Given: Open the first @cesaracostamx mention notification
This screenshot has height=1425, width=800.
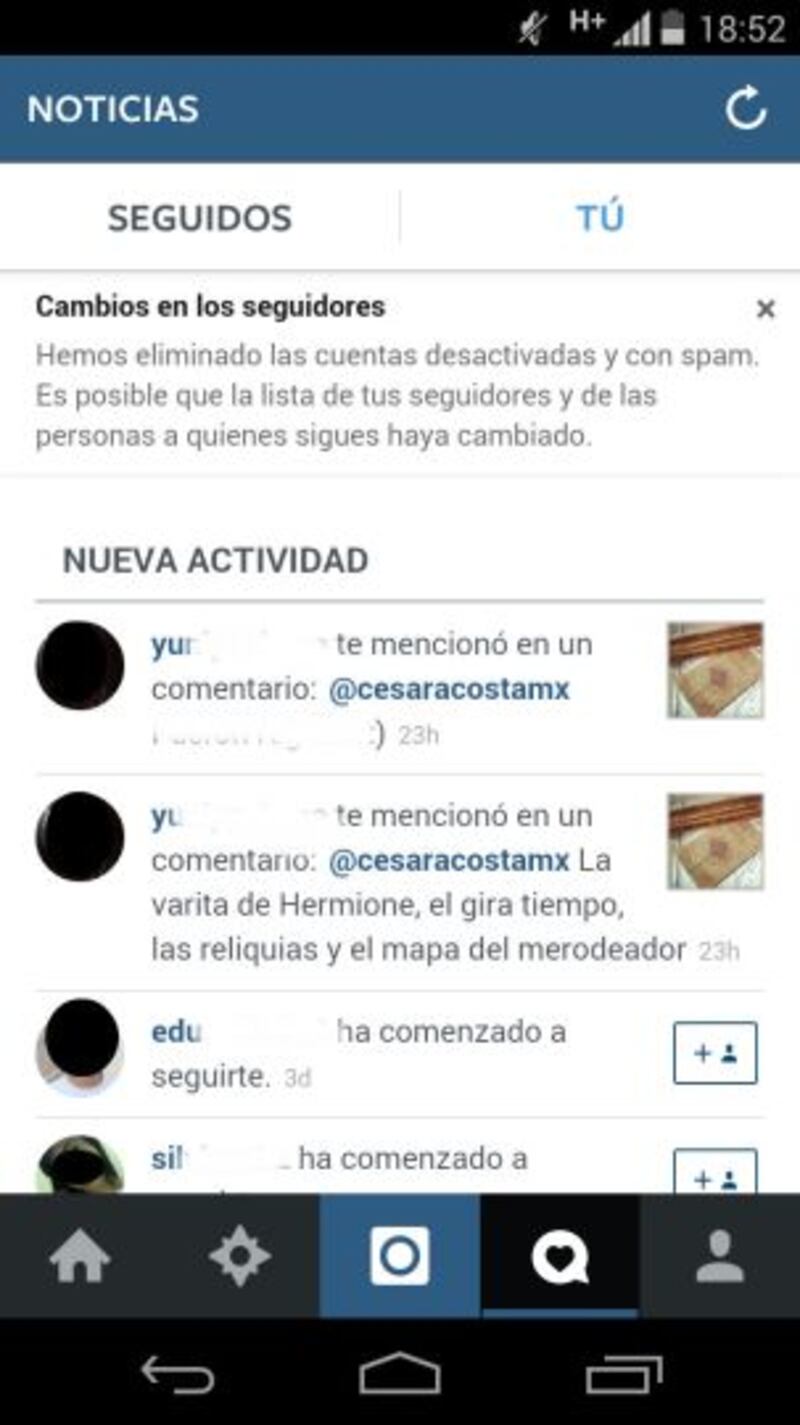Looking at the screenshot, I should tap(400, 688).
